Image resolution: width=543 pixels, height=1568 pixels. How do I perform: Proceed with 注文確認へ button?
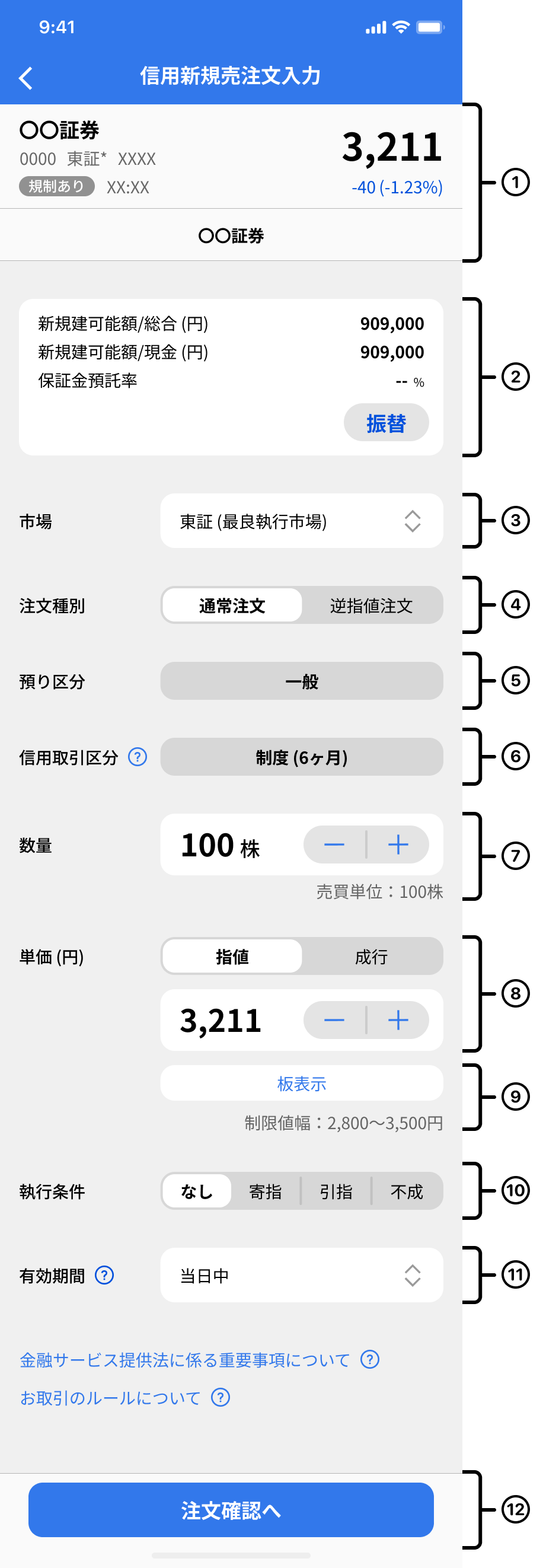click(231, 1510)
